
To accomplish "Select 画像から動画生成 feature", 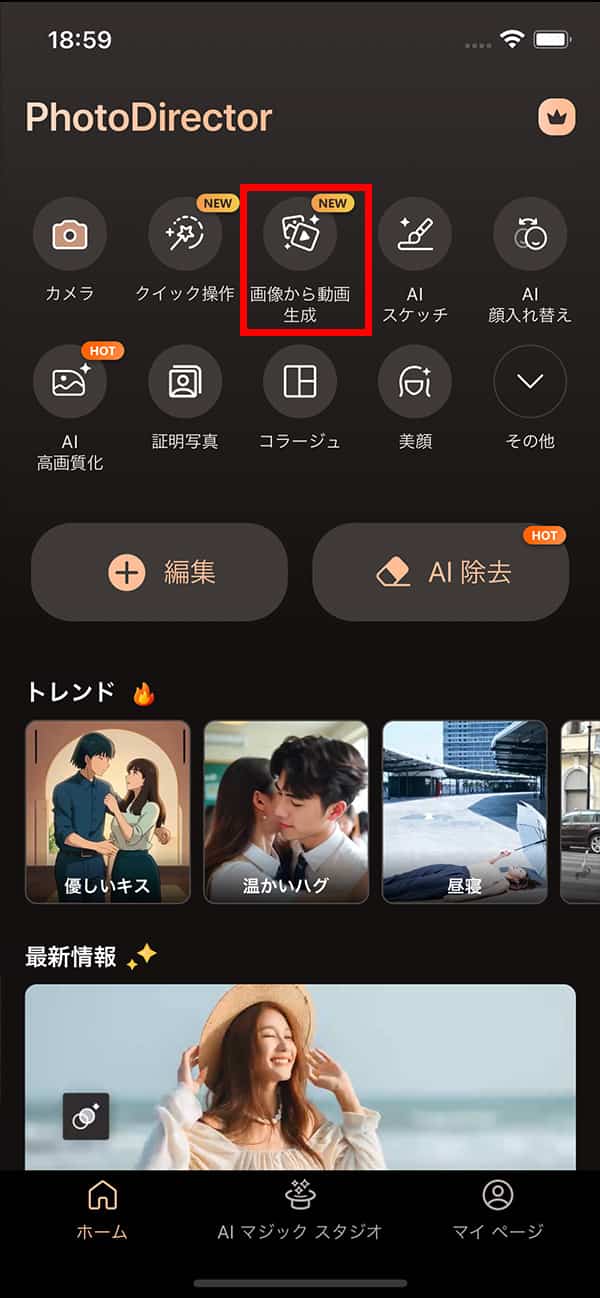I will pos(300,235).
